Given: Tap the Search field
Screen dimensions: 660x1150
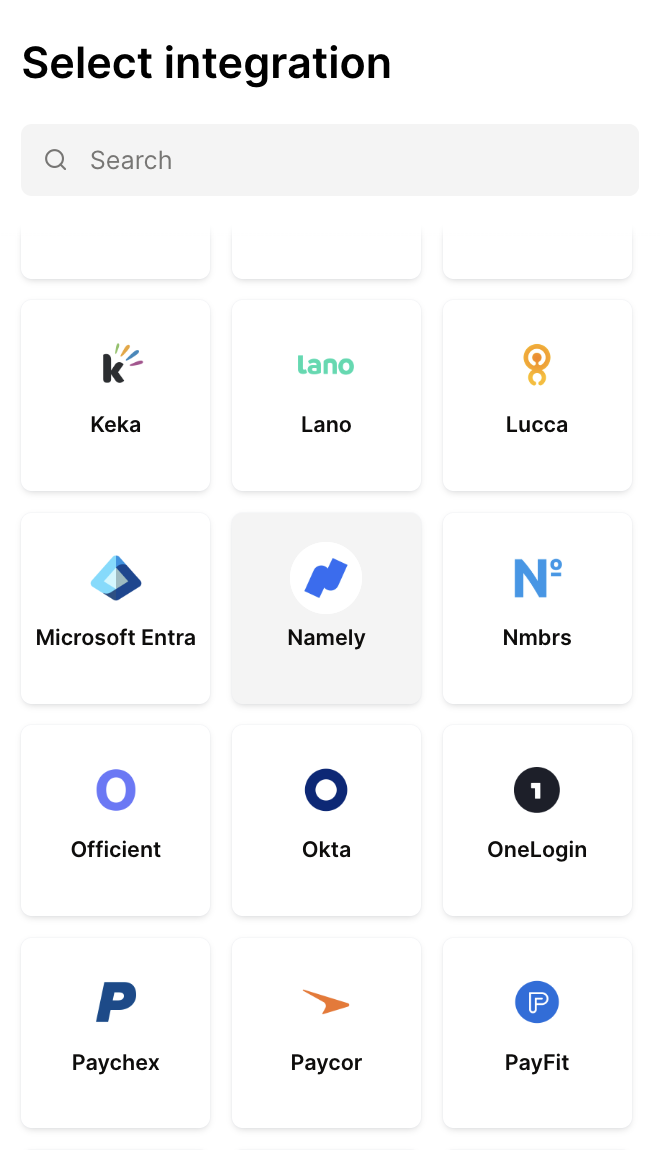Looking at the screenshot, I should (330, 160).
